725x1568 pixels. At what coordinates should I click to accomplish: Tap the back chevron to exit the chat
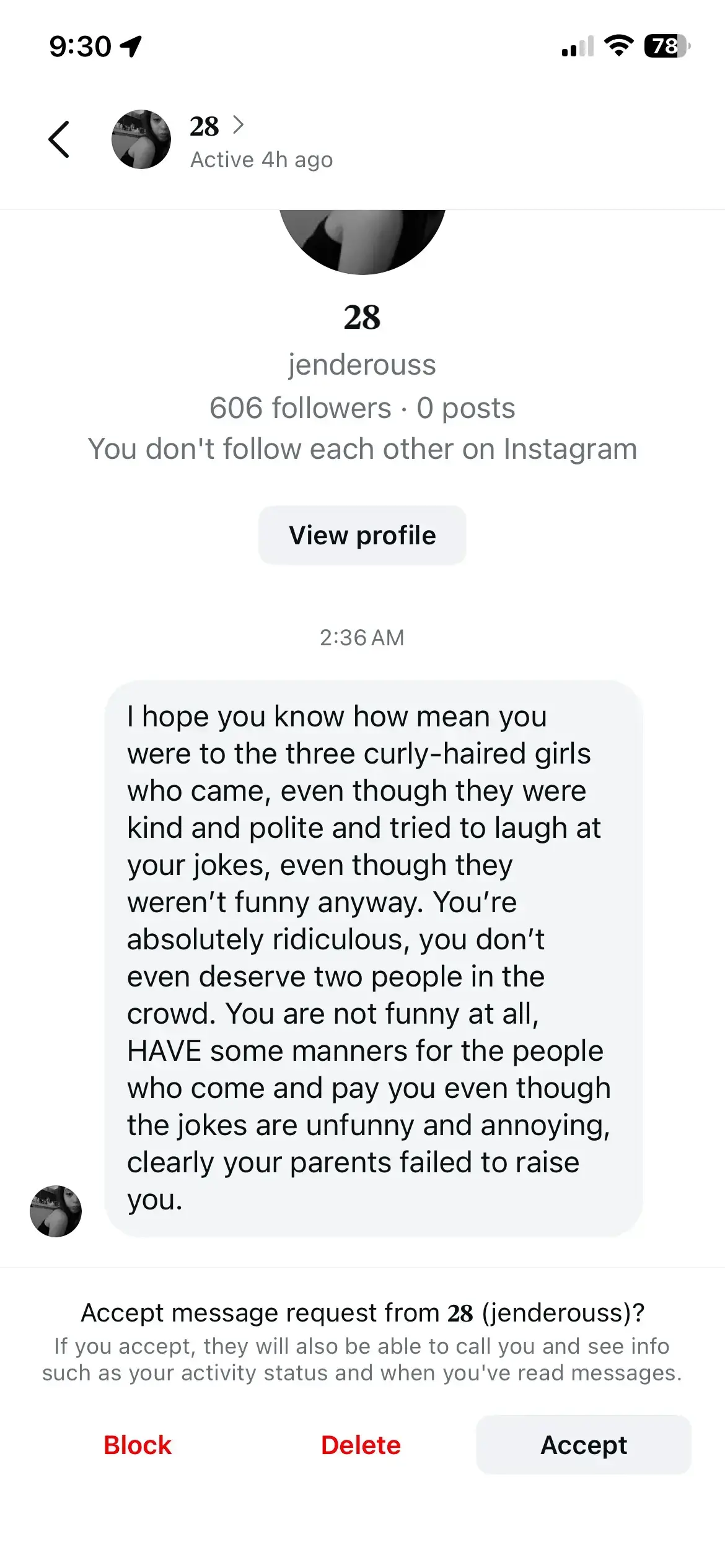(x=59, y=138)
